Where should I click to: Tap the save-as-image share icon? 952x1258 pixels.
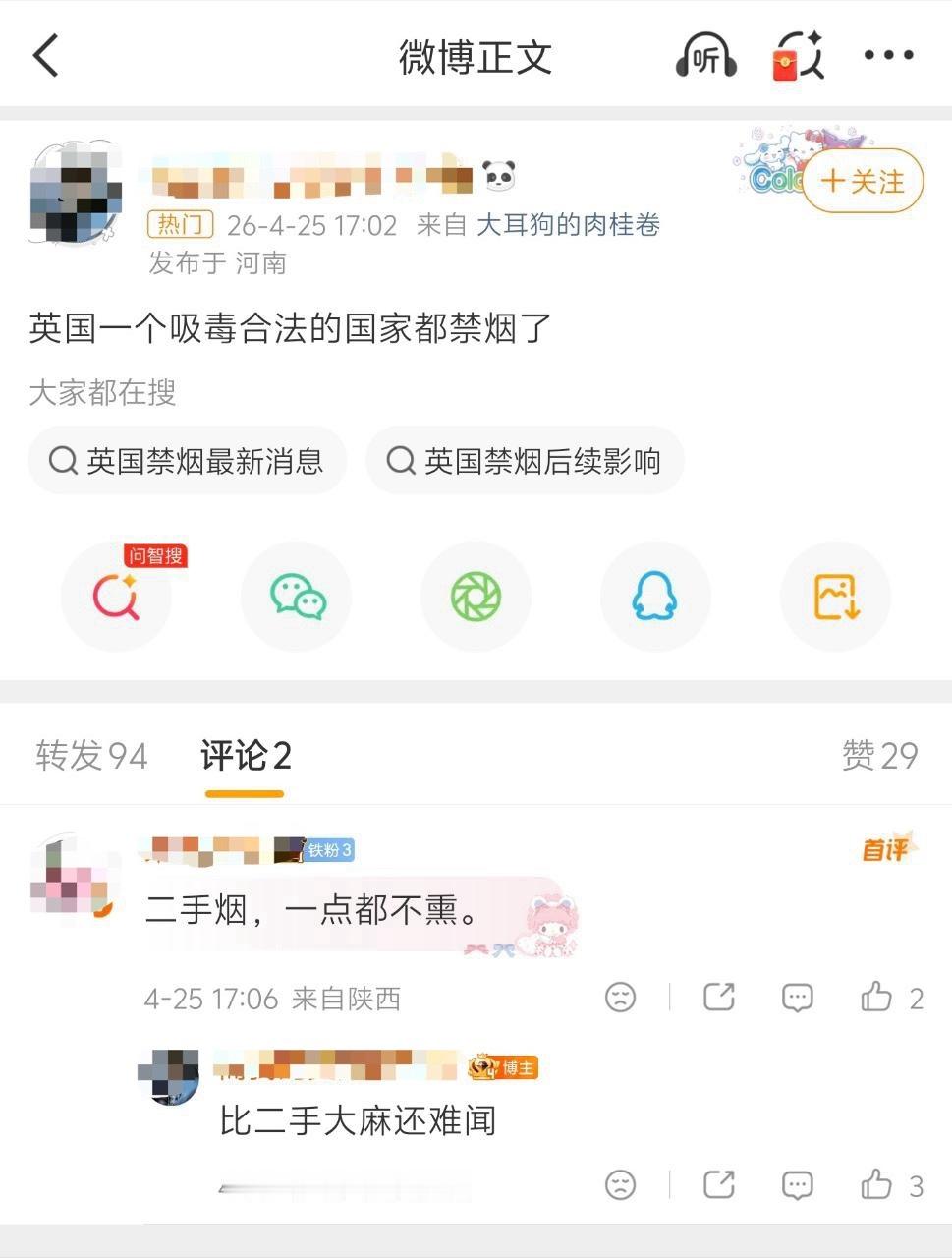835,597
